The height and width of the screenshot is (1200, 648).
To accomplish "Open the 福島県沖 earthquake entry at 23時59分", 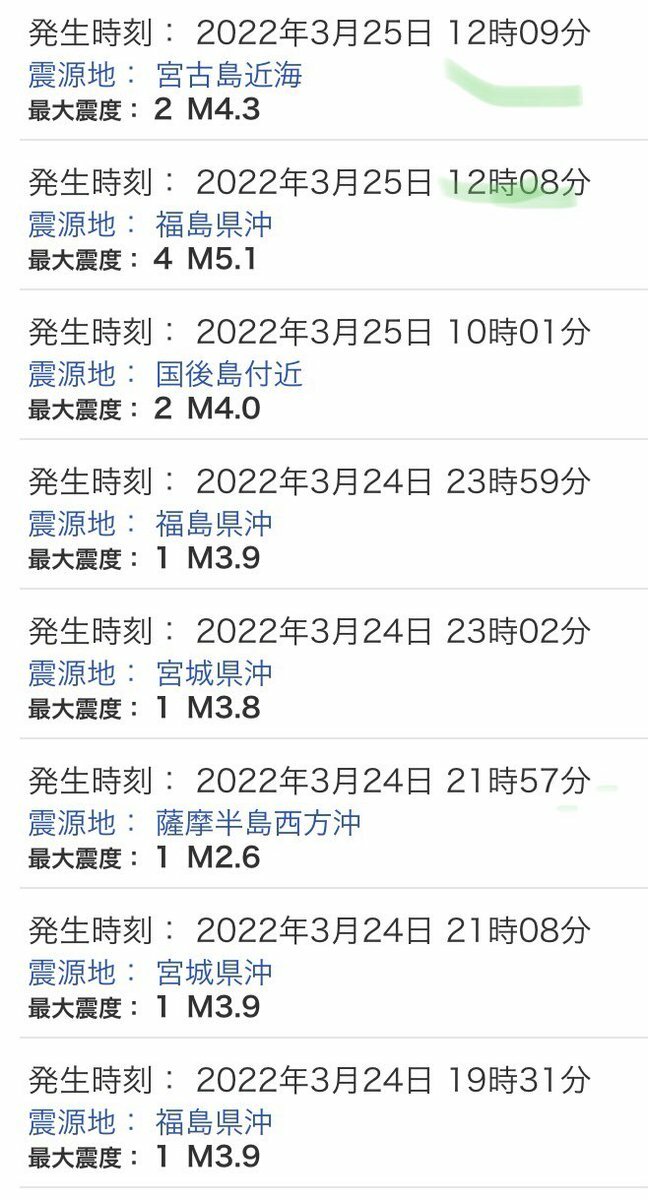I will (x=324, y=514).
